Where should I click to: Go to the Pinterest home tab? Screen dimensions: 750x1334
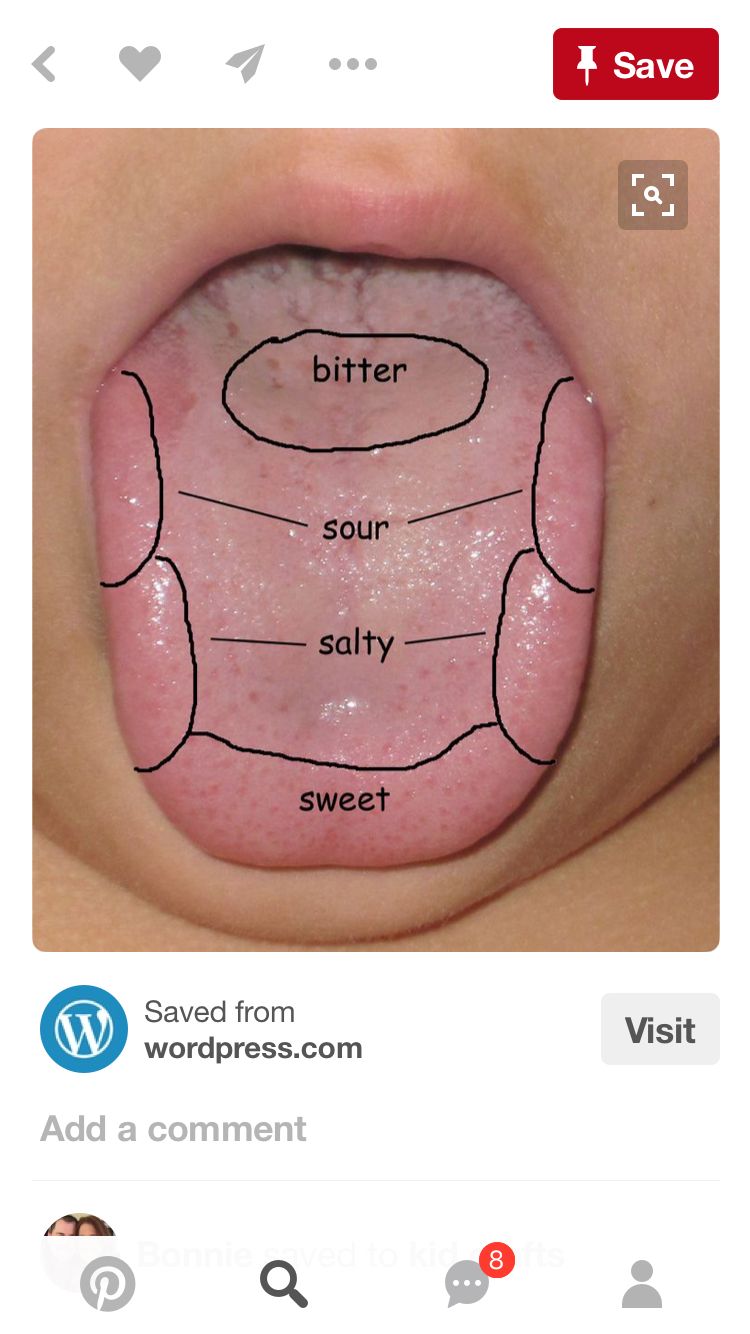[107, 1283]
